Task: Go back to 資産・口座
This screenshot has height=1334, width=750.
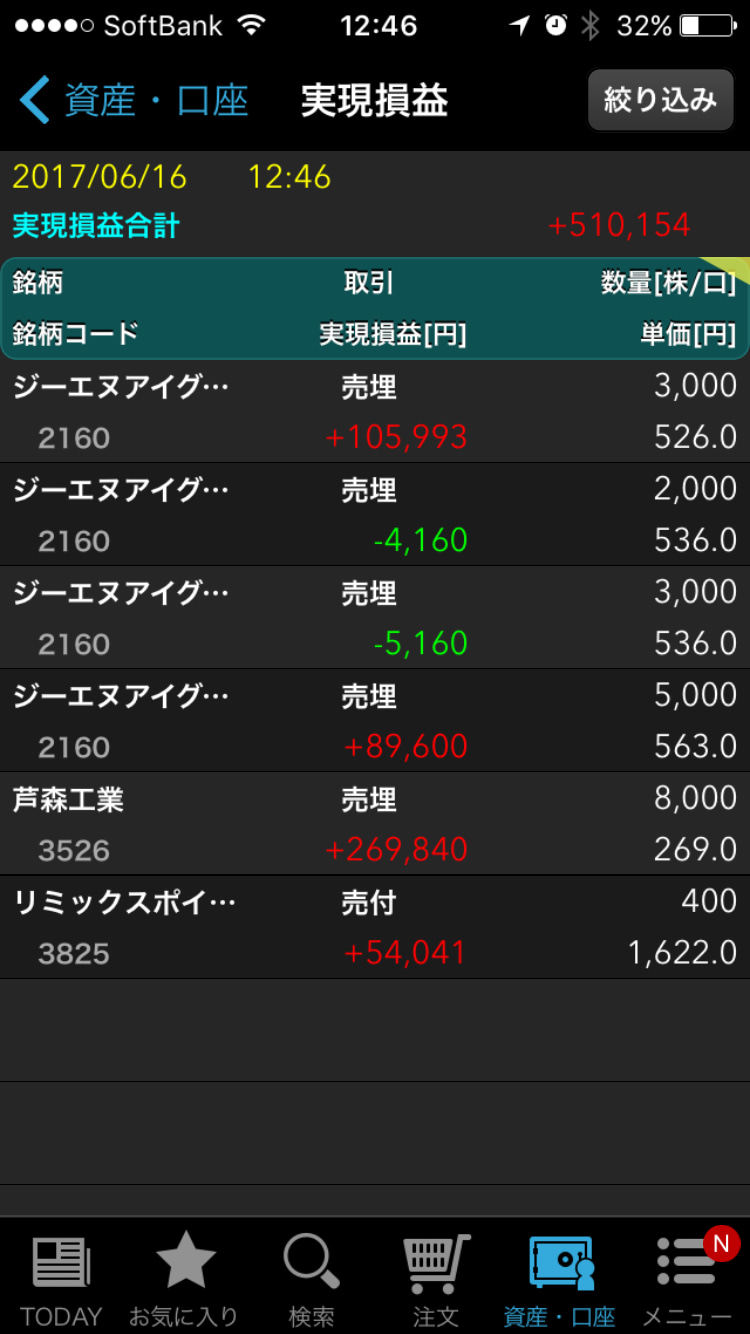Action: [135, 101]
